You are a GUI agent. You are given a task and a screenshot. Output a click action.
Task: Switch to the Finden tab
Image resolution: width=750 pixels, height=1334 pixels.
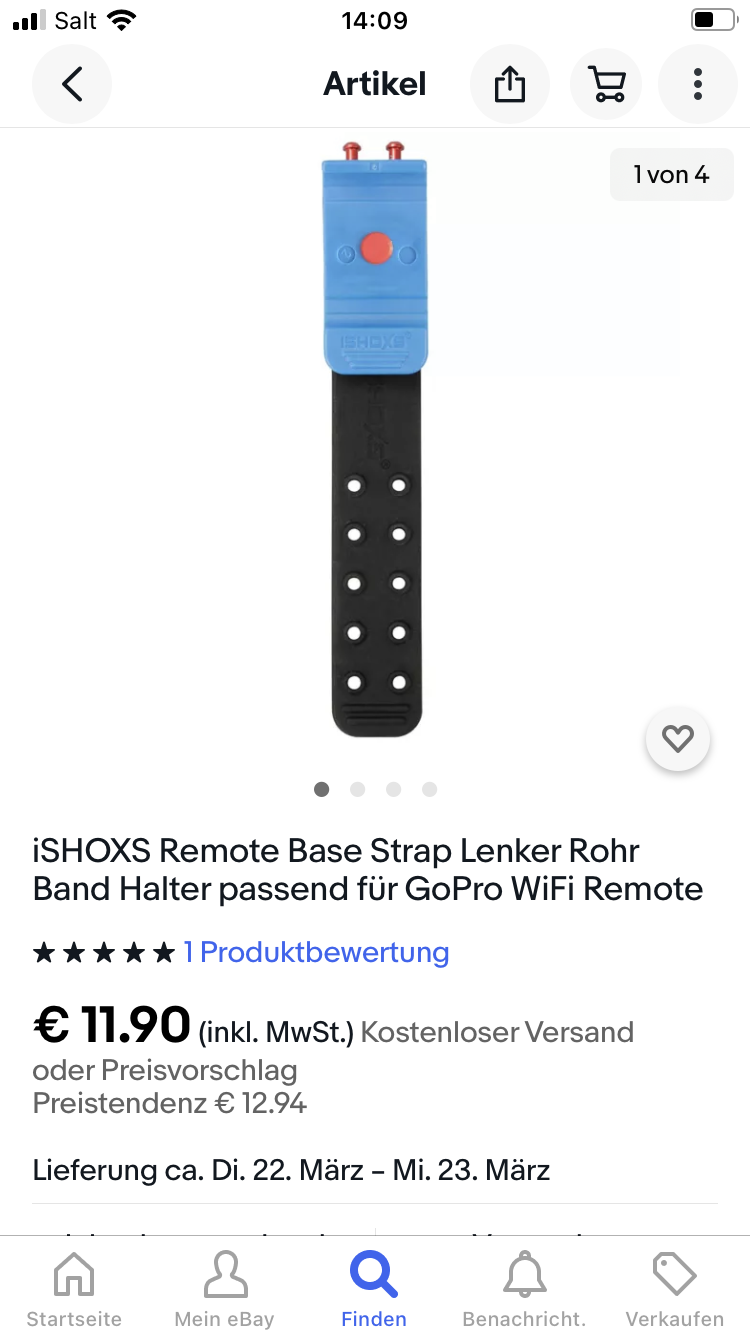click(x=374, y=1290)
